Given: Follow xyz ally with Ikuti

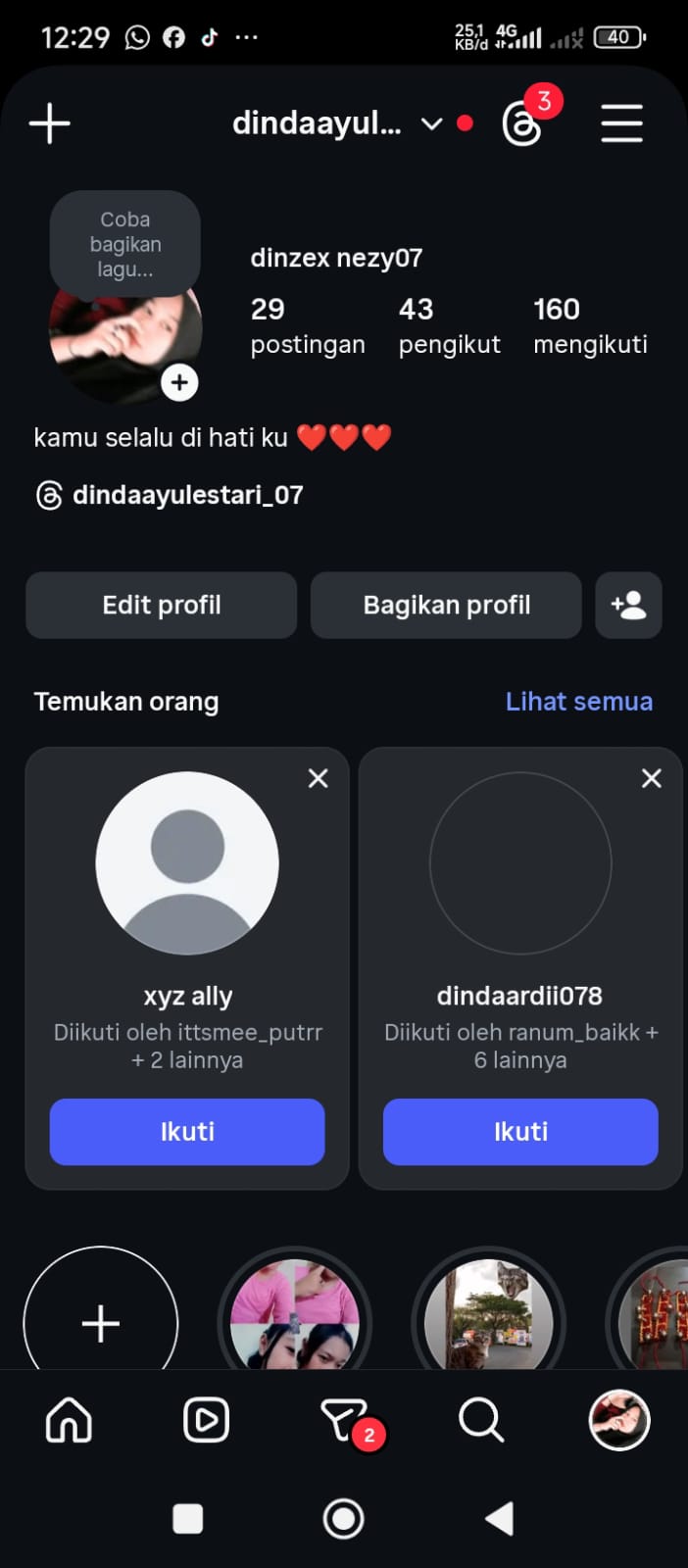Looking at the screenshot, I should click(187, 1132).
